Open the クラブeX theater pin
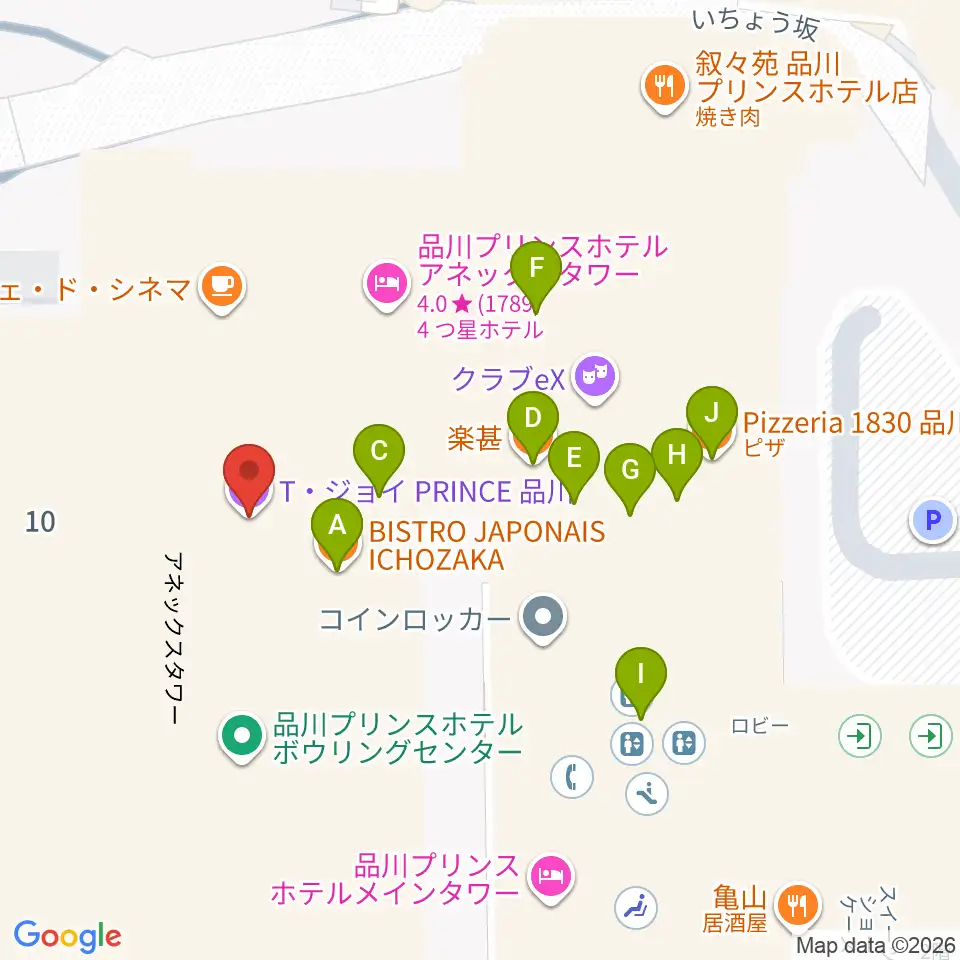 594,378
